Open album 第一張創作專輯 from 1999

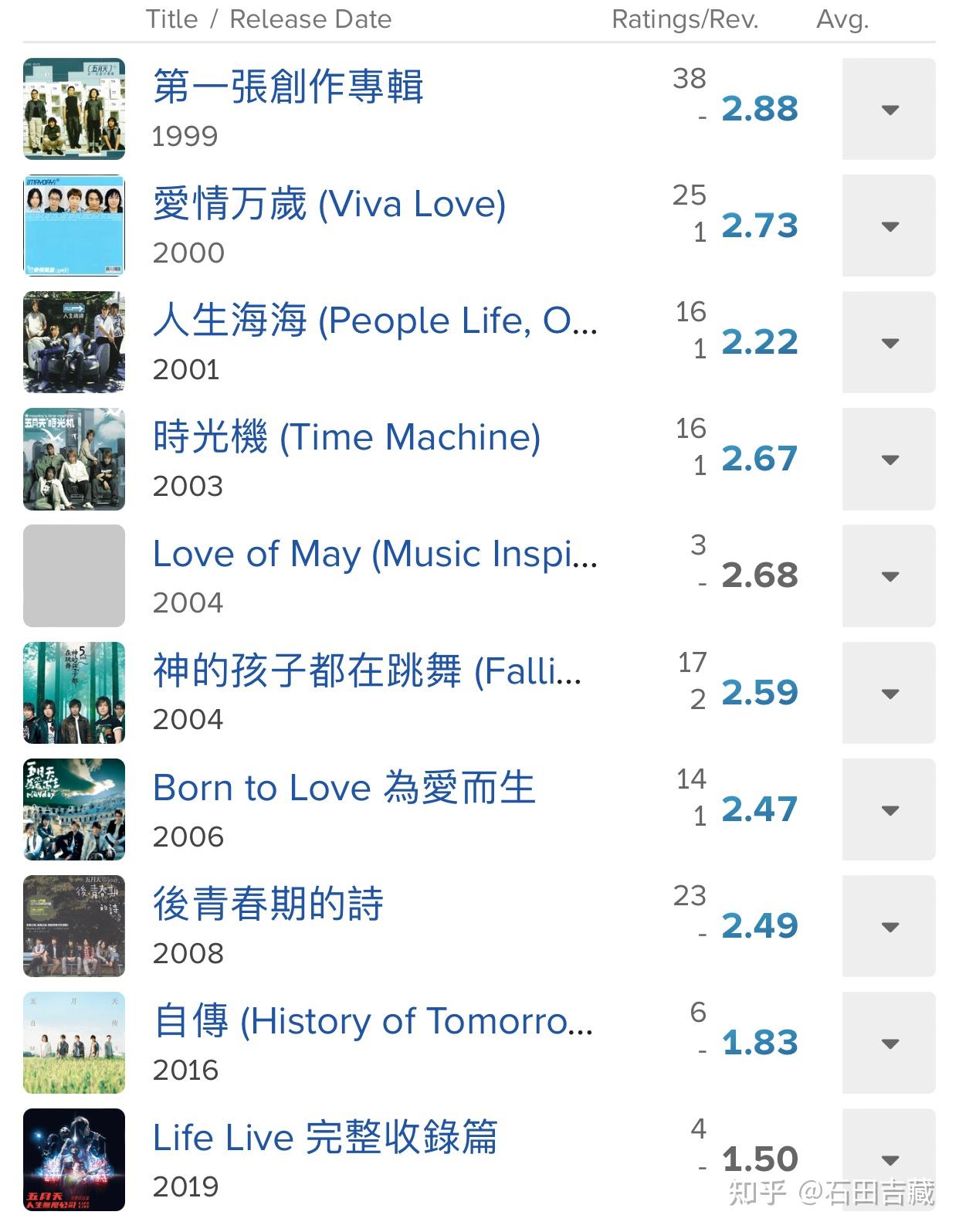287,87
